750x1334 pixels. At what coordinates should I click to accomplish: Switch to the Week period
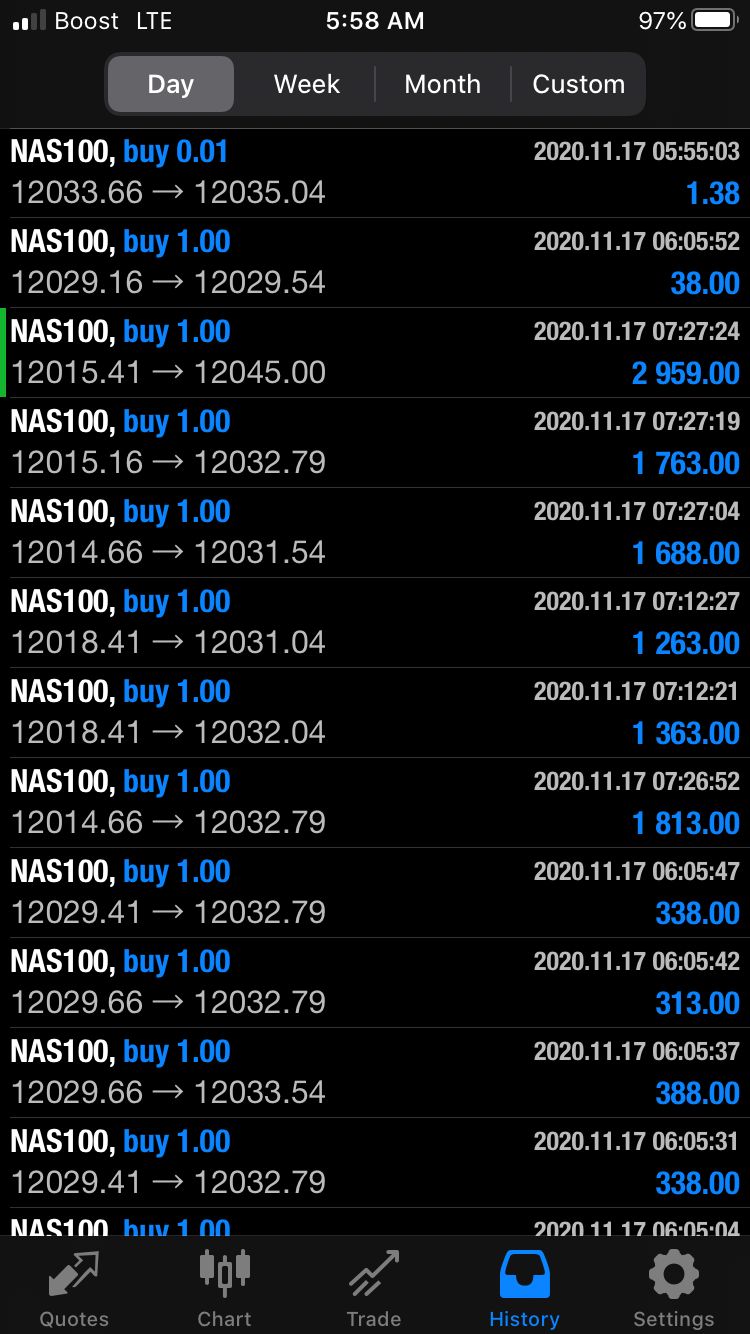[307, 84]
